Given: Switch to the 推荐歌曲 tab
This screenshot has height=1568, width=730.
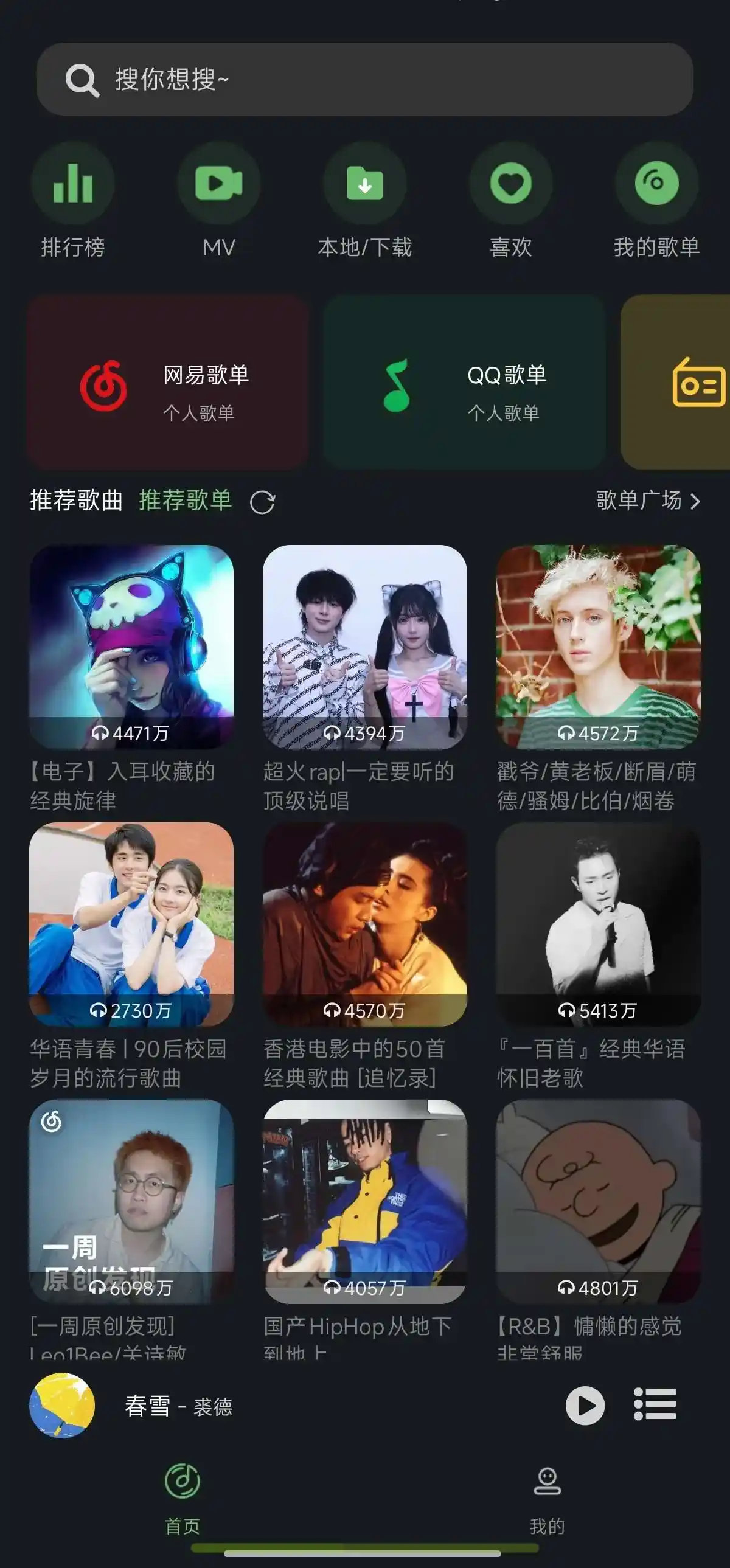Looking at the screenshot, I should [x=77, y=501].
